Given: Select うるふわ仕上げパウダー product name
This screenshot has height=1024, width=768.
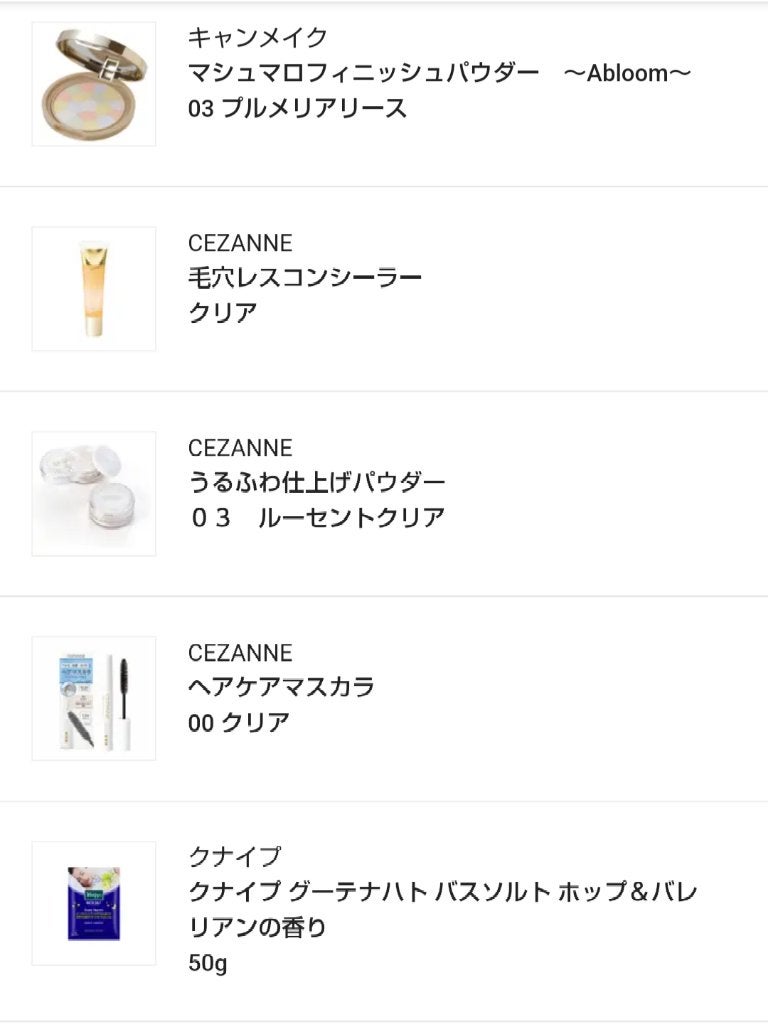Looking at the screenshot, I should (x=320, y=482).
